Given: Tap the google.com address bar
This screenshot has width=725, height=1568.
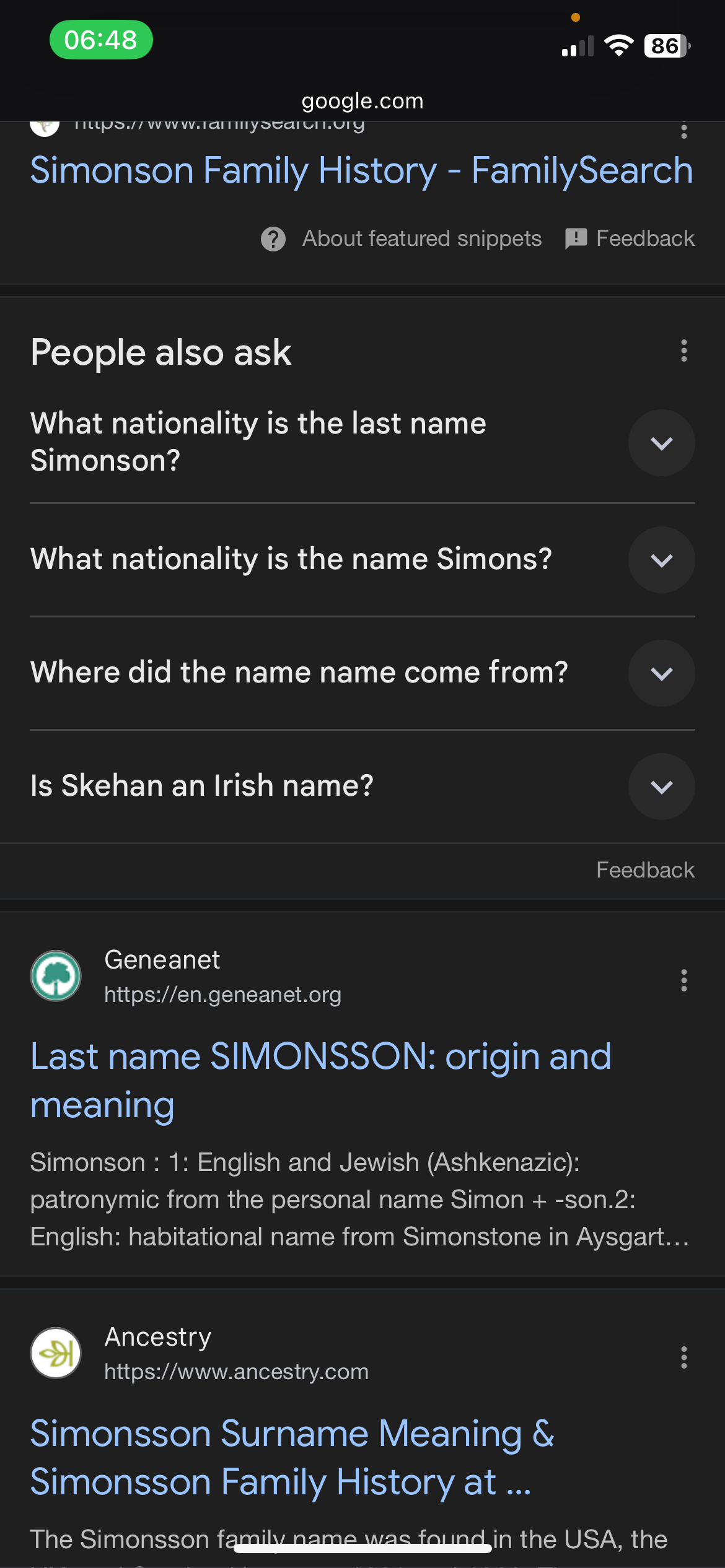Looking at the screenshot, I should tap(362, 101).
